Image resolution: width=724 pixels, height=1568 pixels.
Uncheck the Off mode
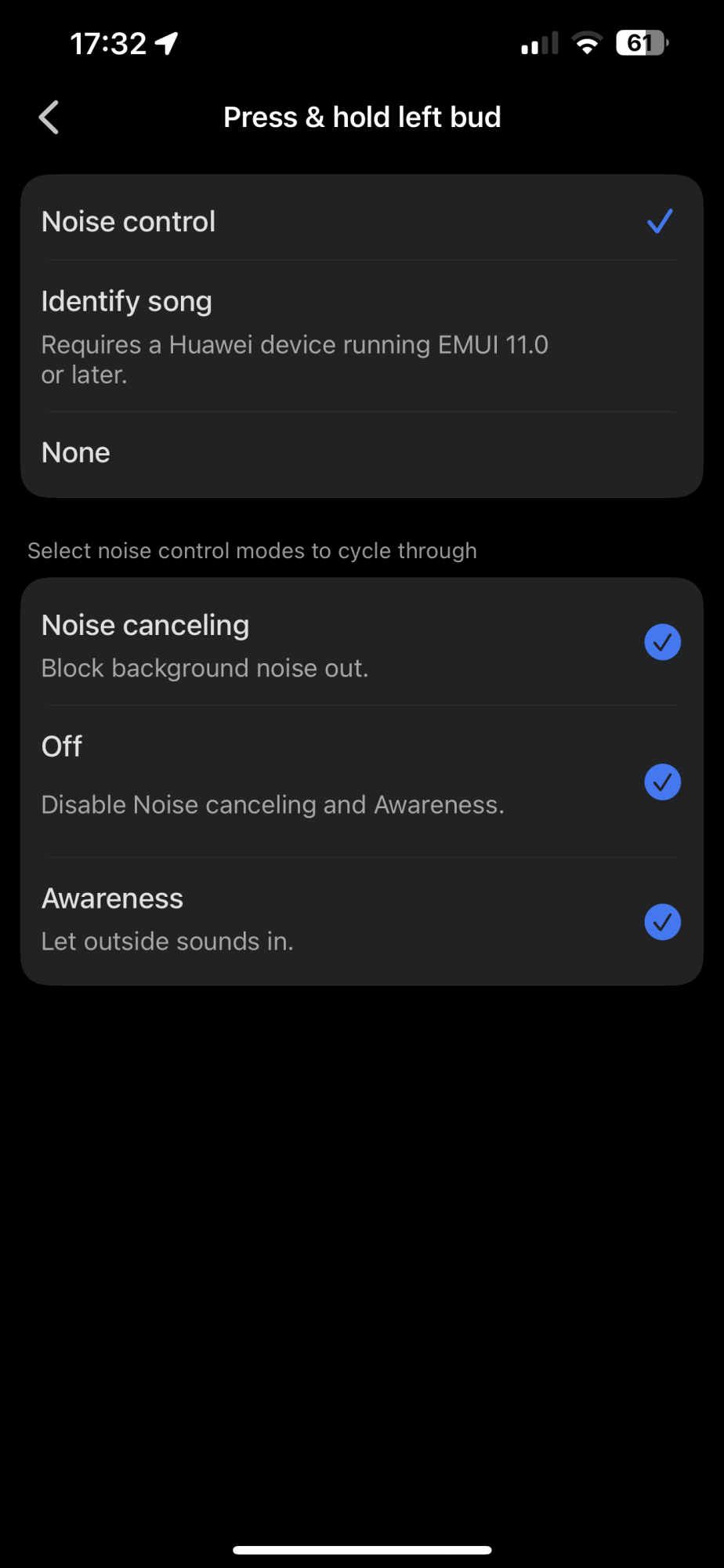pos(662,782)
